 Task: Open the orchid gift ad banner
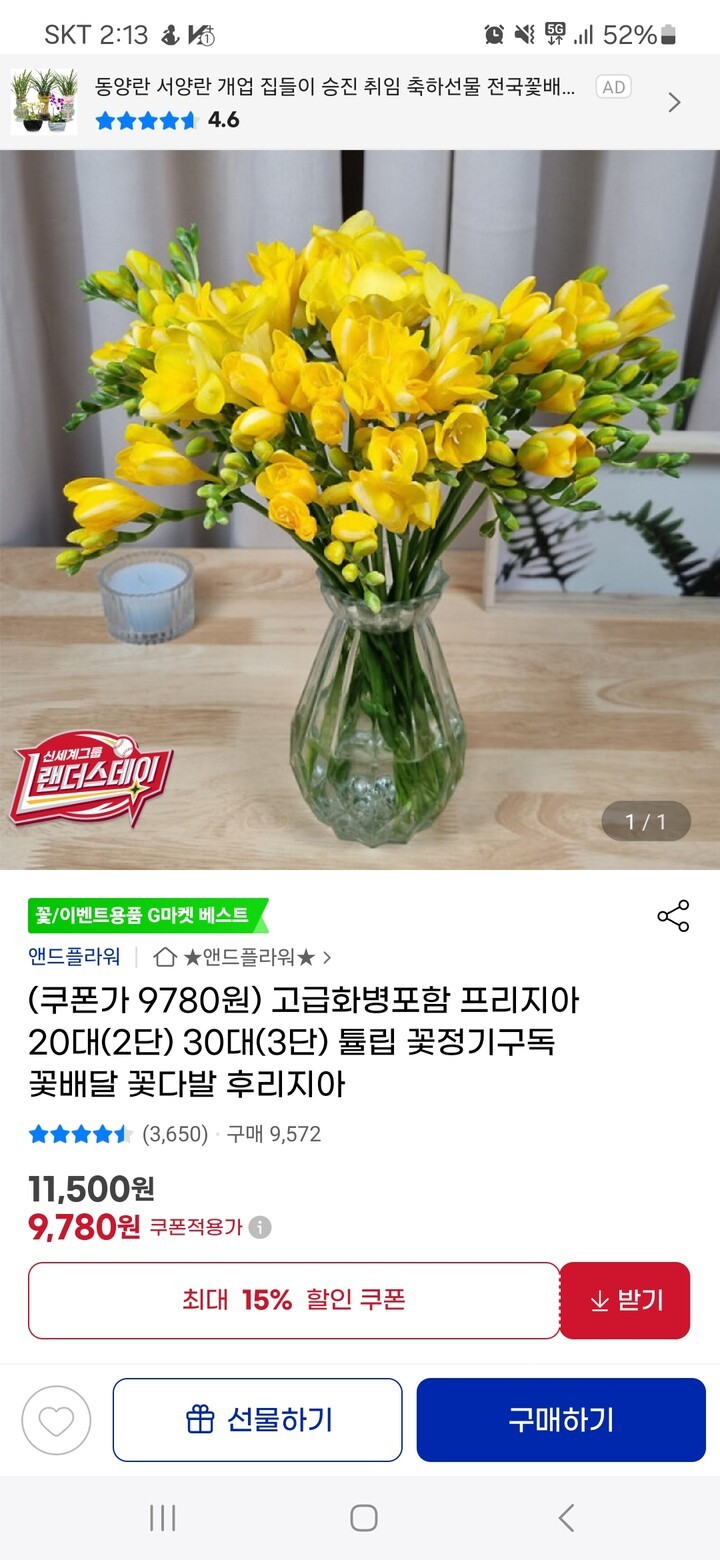click(x=340, y=102)
